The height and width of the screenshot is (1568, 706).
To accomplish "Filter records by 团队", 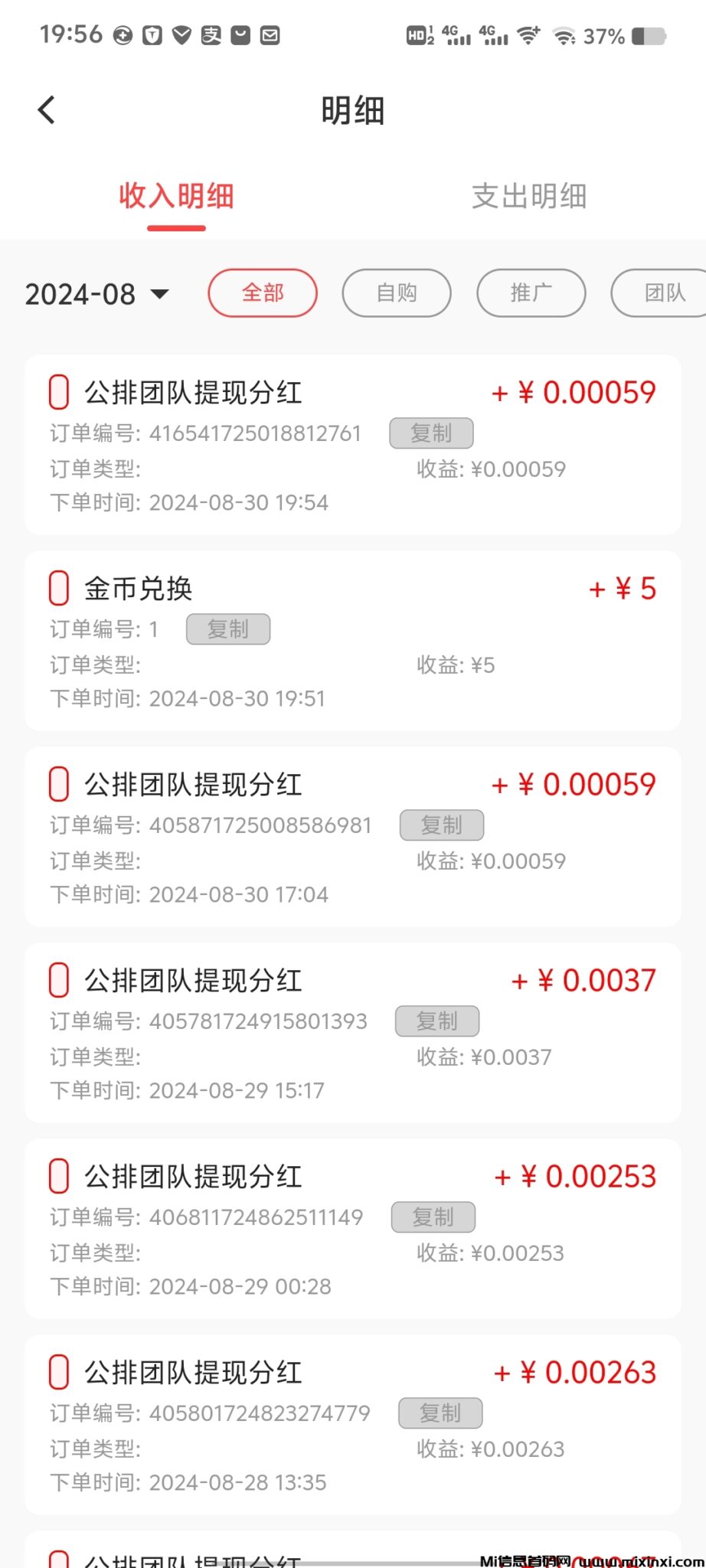I will tap(663, 292).
